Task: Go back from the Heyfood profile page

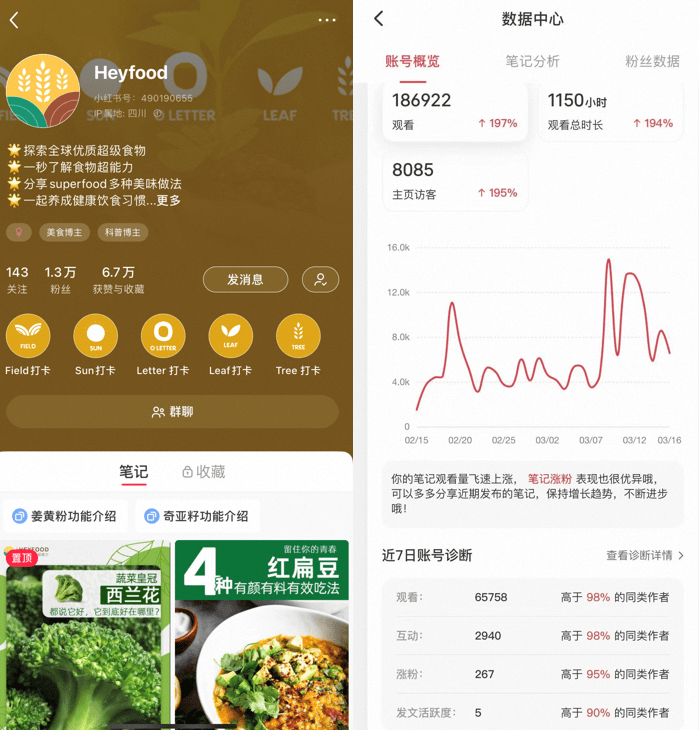Action: point(14,20)
